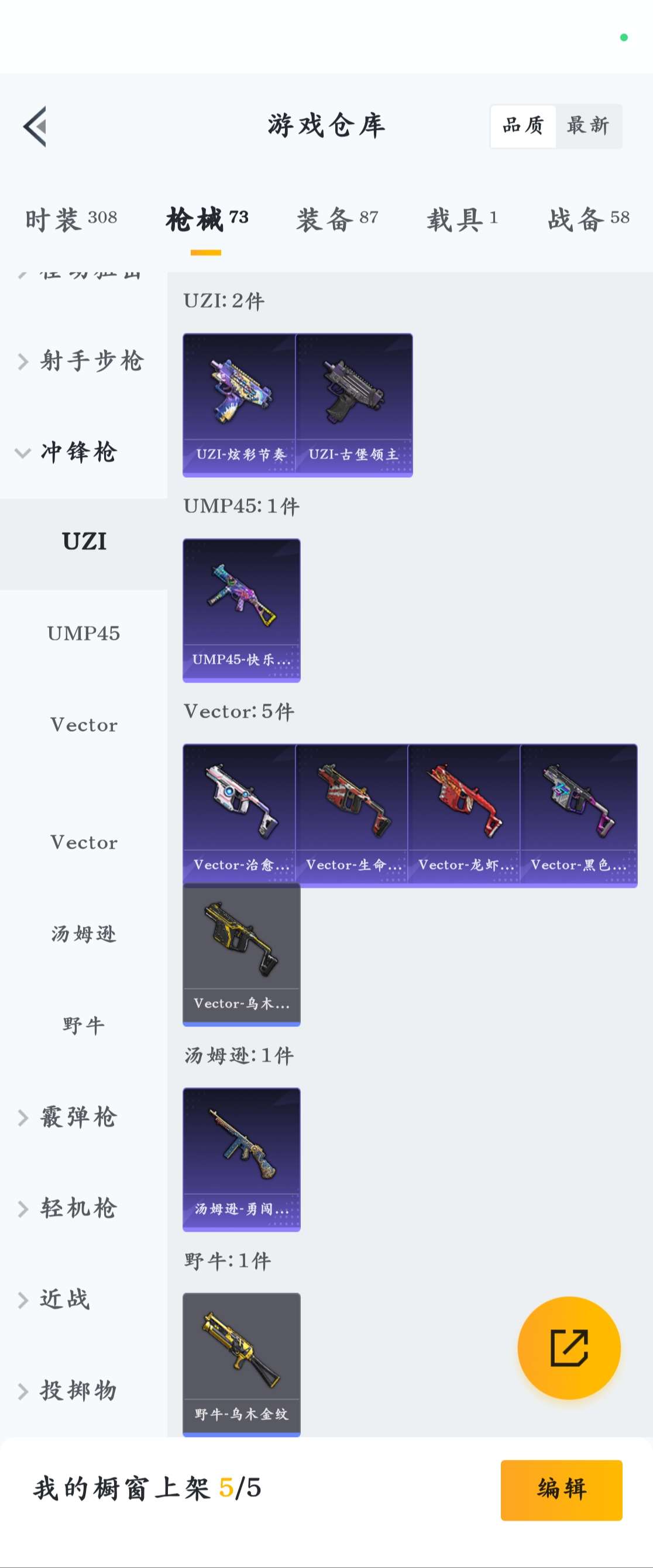The height and width of the screenshot is (1568, 653).
Task: Expand the 霰弹枪 category
Action: (68, 1117)
